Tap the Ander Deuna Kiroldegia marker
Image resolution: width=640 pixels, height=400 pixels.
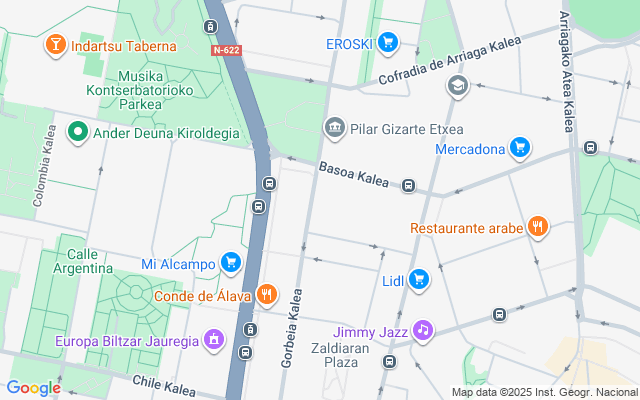(77, 132)
